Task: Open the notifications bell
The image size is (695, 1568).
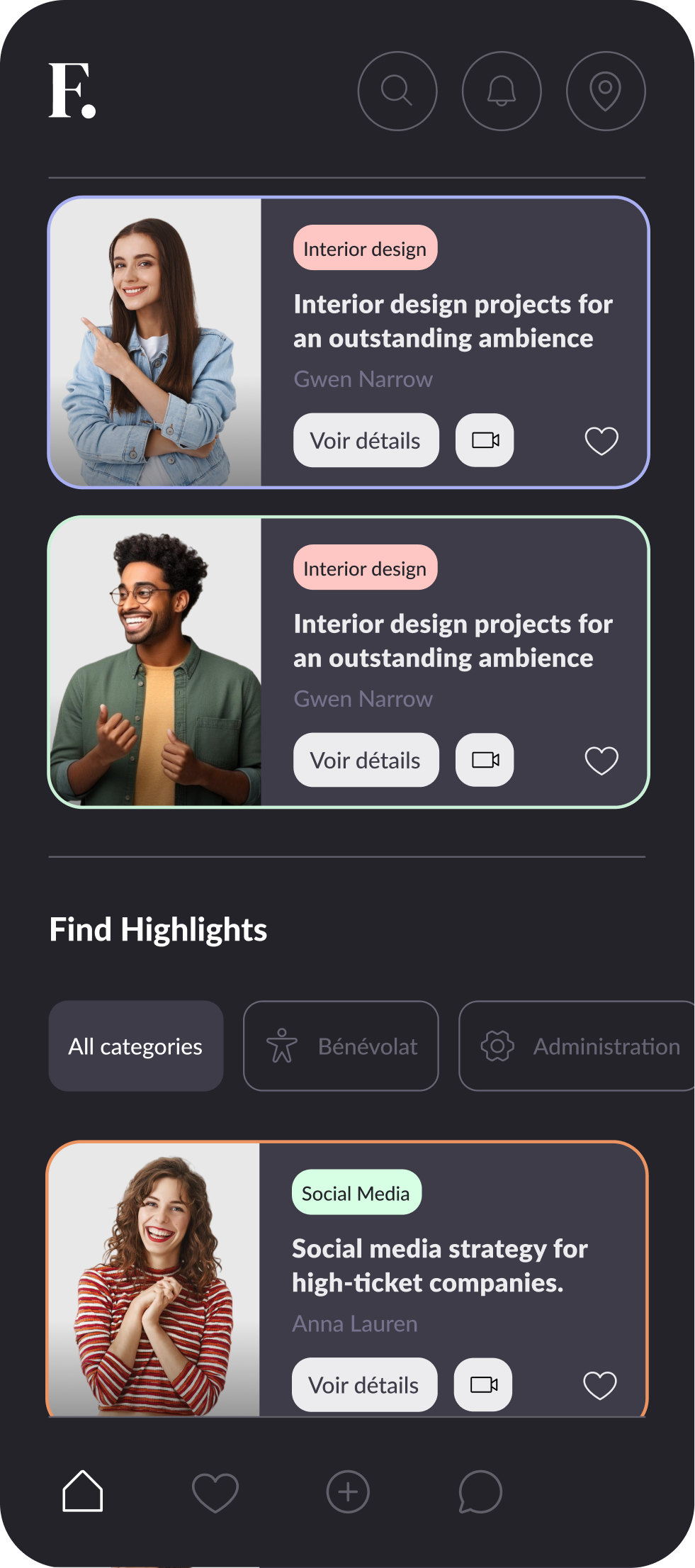Action: 502,91
